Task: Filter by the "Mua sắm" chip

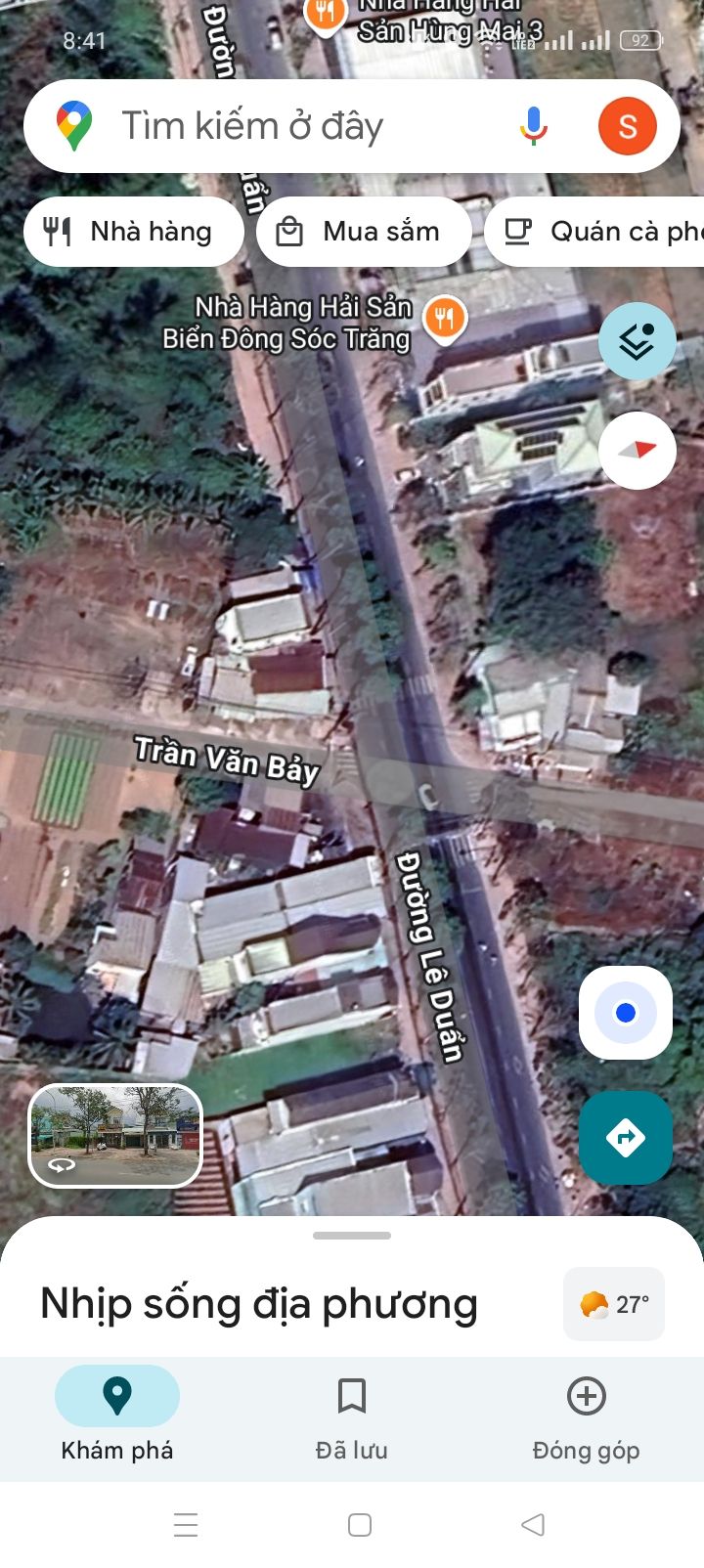Action: coord(364,232)
